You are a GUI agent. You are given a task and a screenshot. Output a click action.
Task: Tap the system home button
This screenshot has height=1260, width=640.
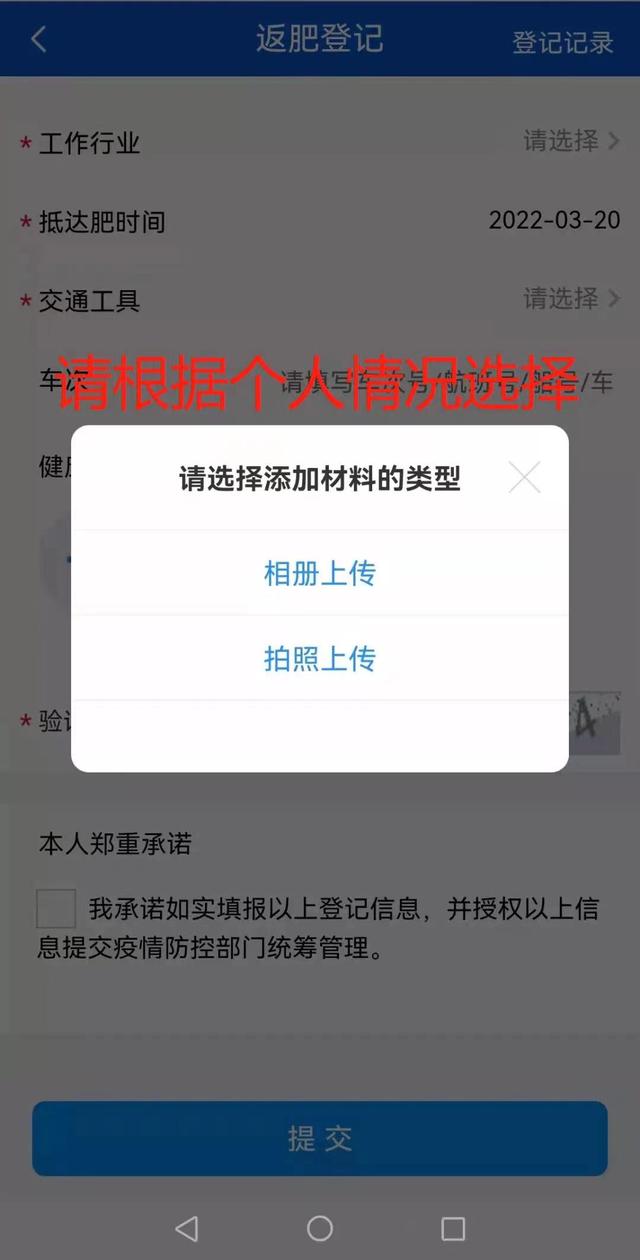(x=320, y=1228)
